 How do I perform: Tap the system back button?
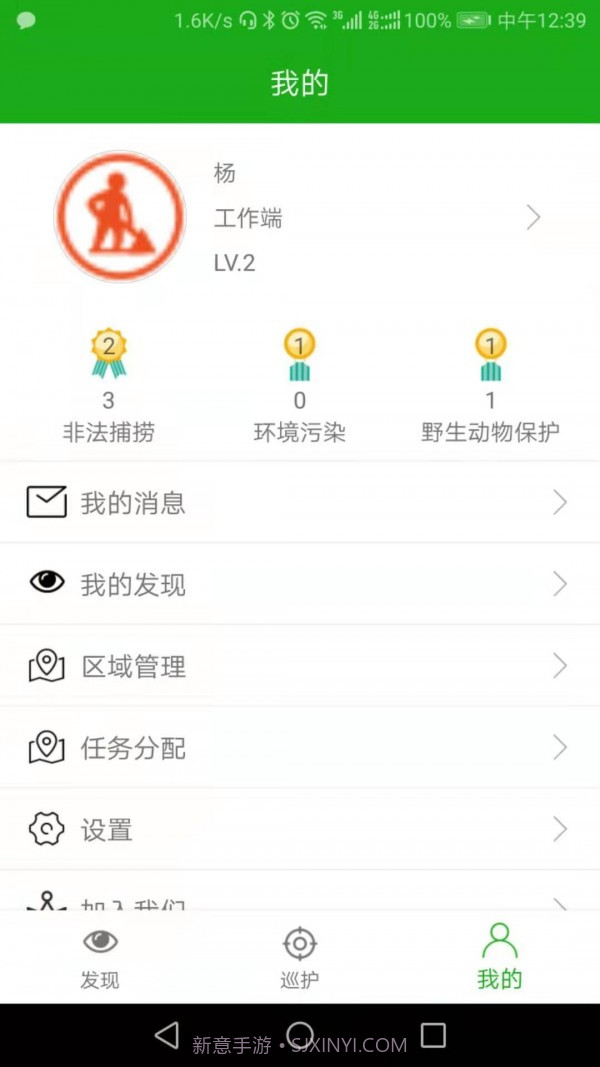point(167,1035)
